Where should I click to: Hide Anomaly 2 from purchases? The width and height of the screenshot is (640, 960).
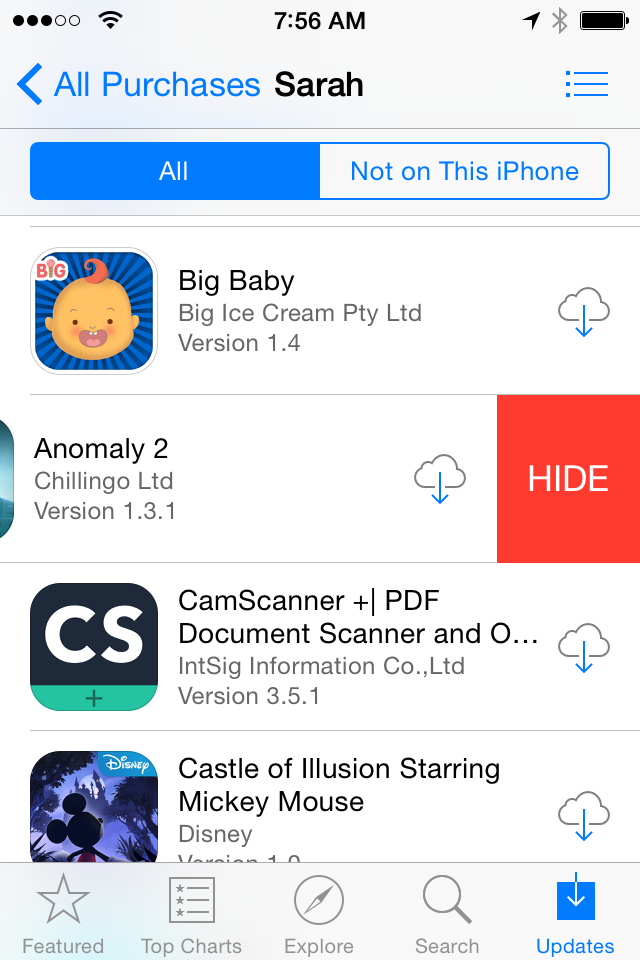(568, 479)
